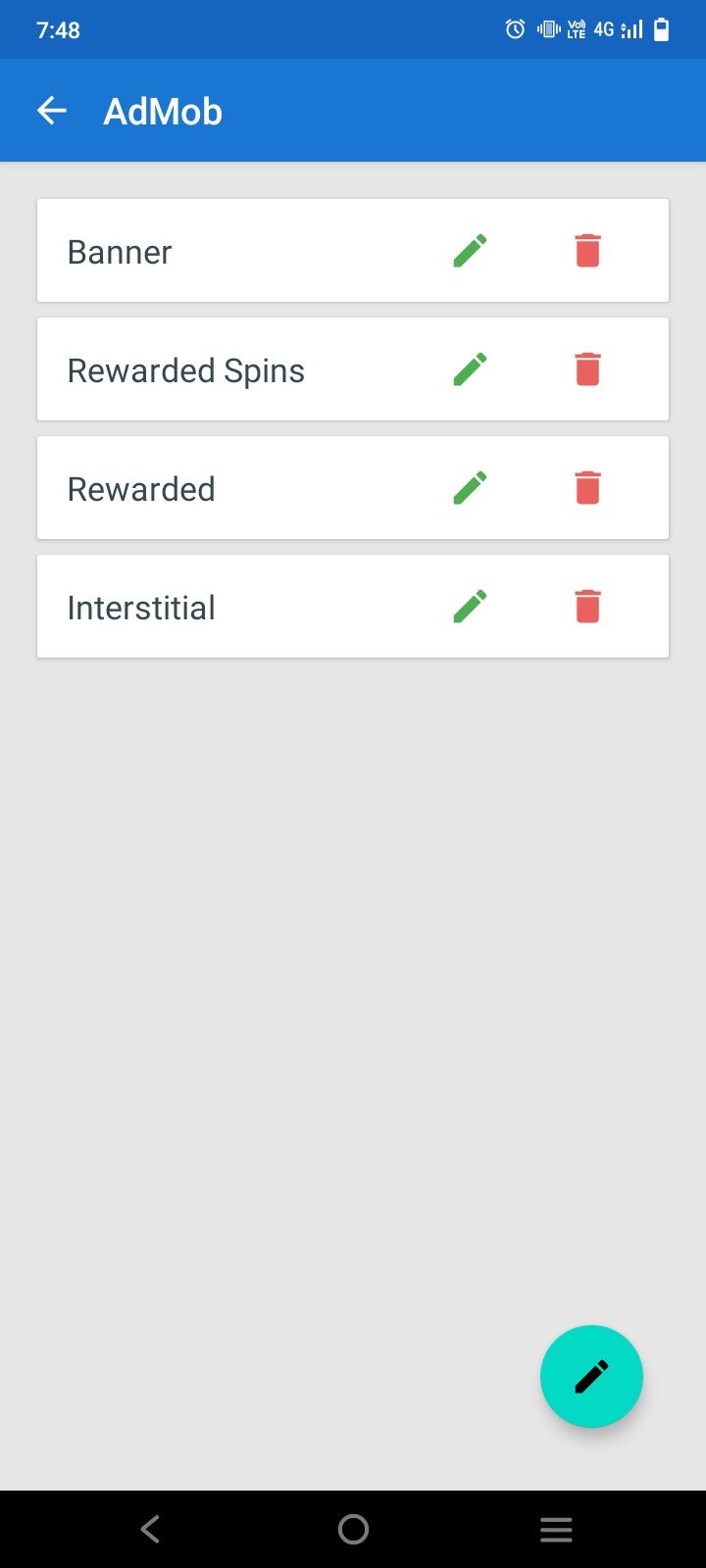Go back using the app bar arrow
This screenshot has width=706, height=1568.
click(x=52, y=111)
